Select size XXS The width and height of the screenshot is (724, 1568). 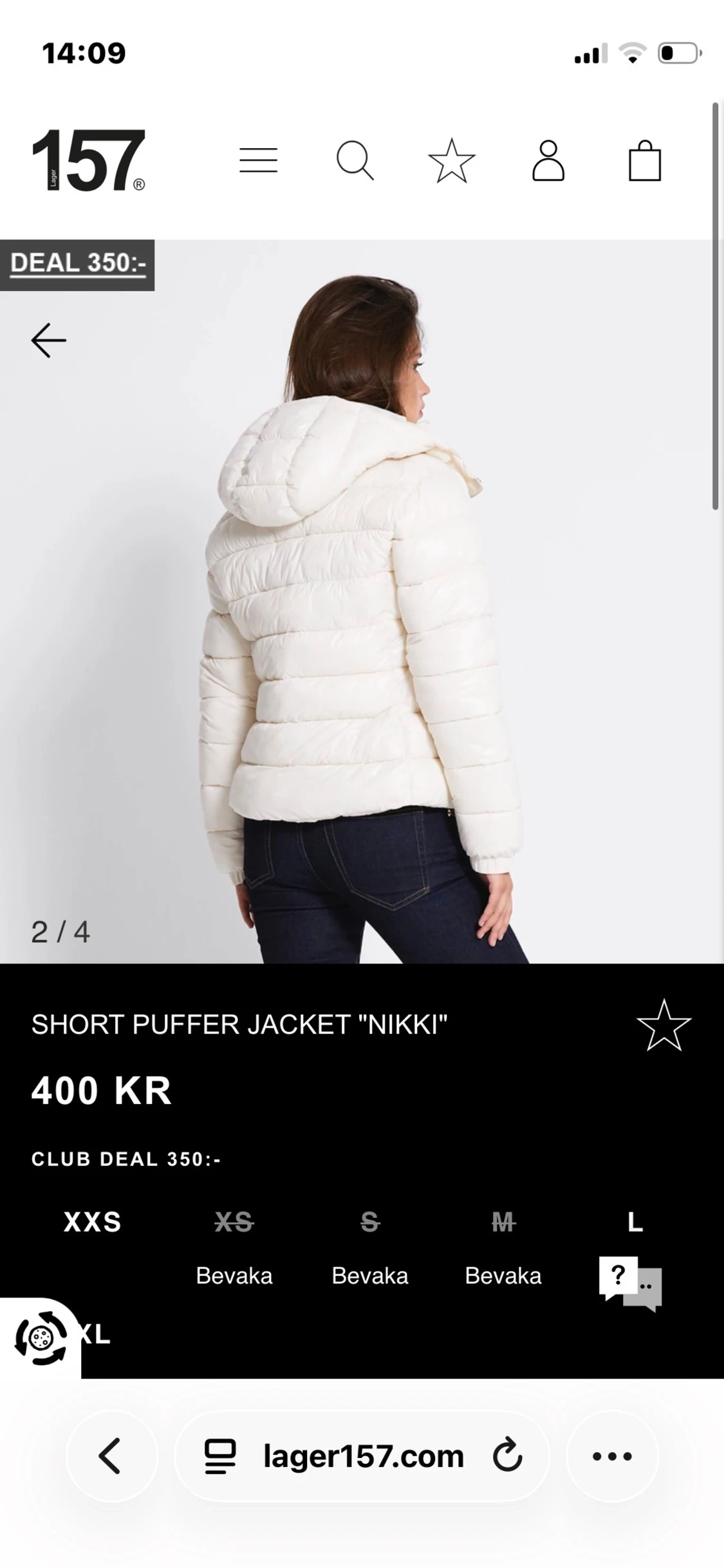tap(93, 1222)
